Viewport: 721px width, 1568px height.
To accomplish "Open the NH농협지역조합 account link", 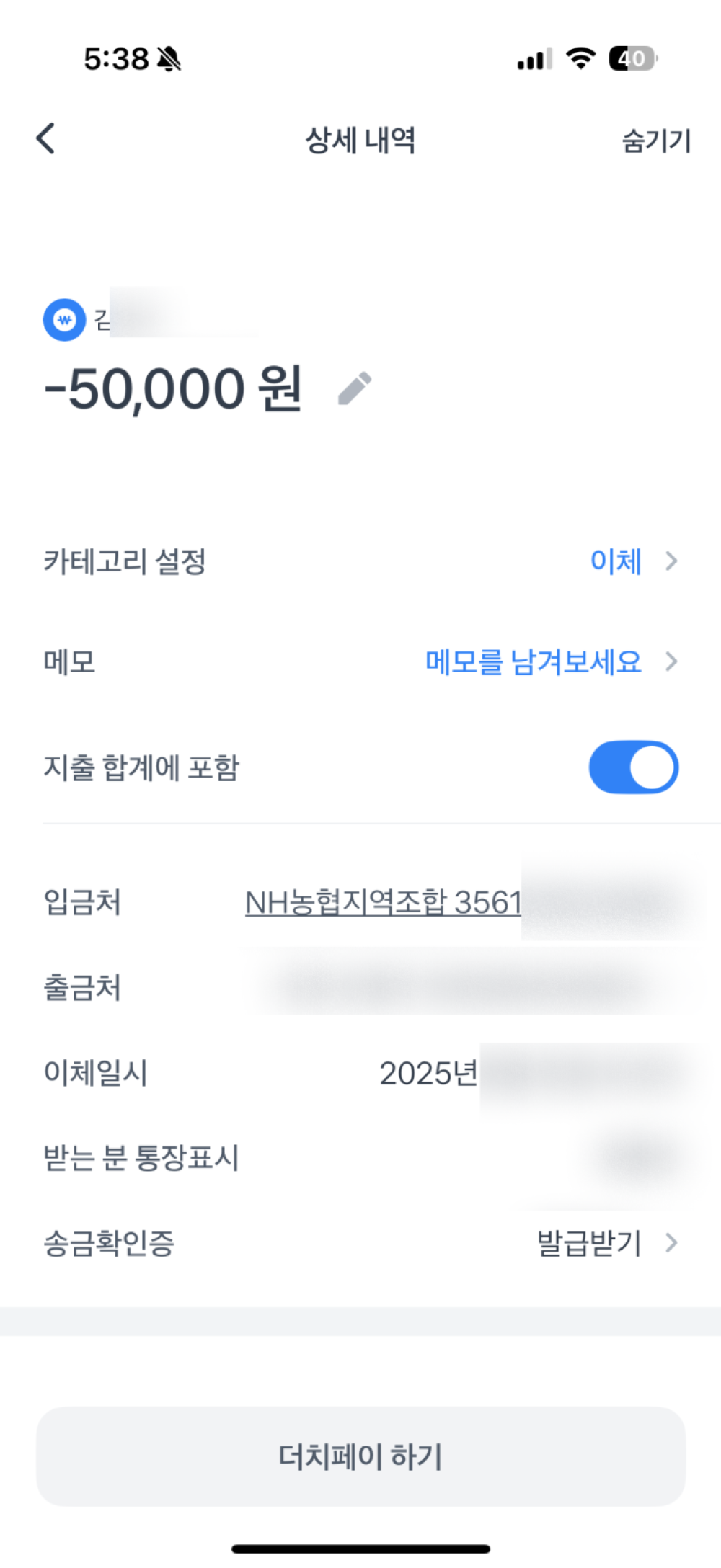I will [x=383, y=902].
